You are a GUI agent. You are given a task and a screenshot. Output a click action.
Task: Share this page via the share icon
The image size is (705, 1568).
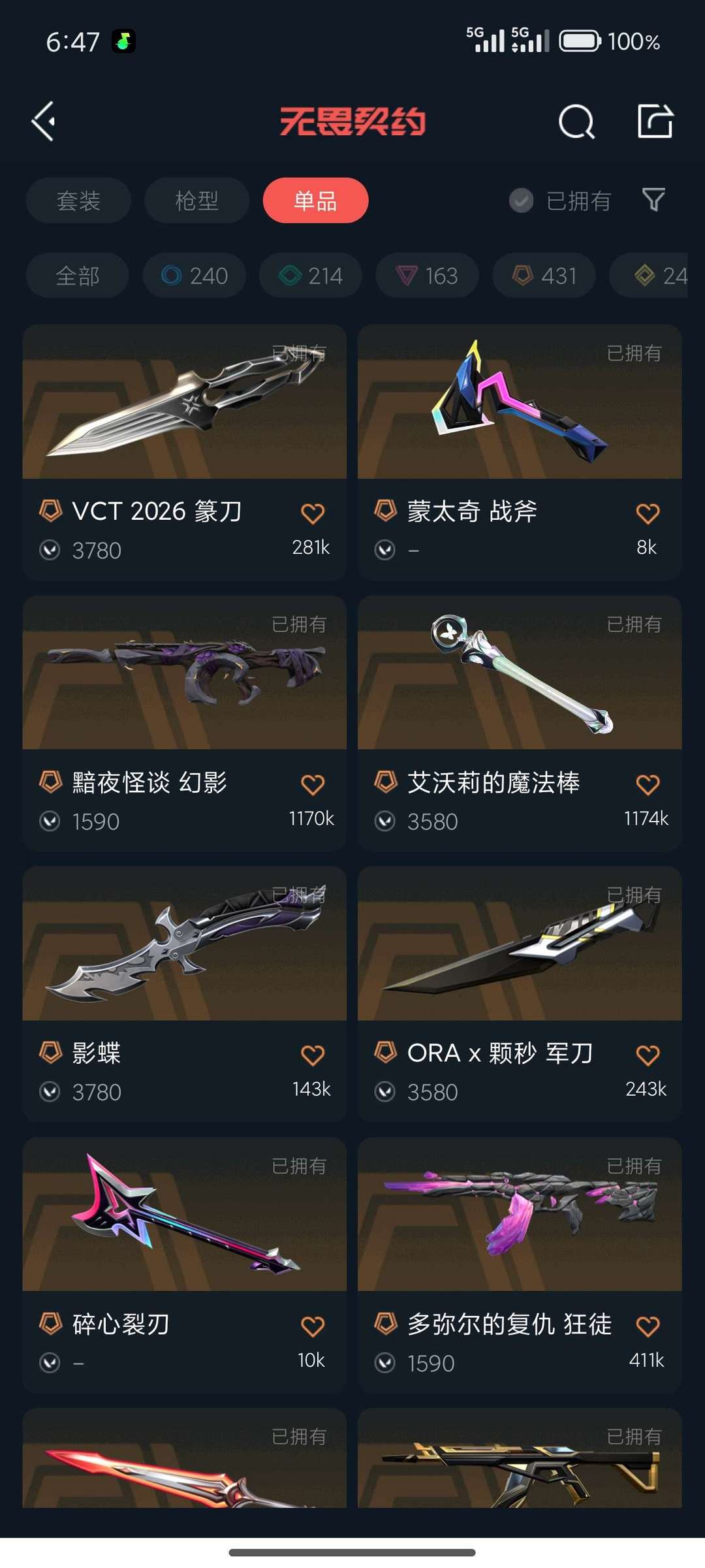655,121
